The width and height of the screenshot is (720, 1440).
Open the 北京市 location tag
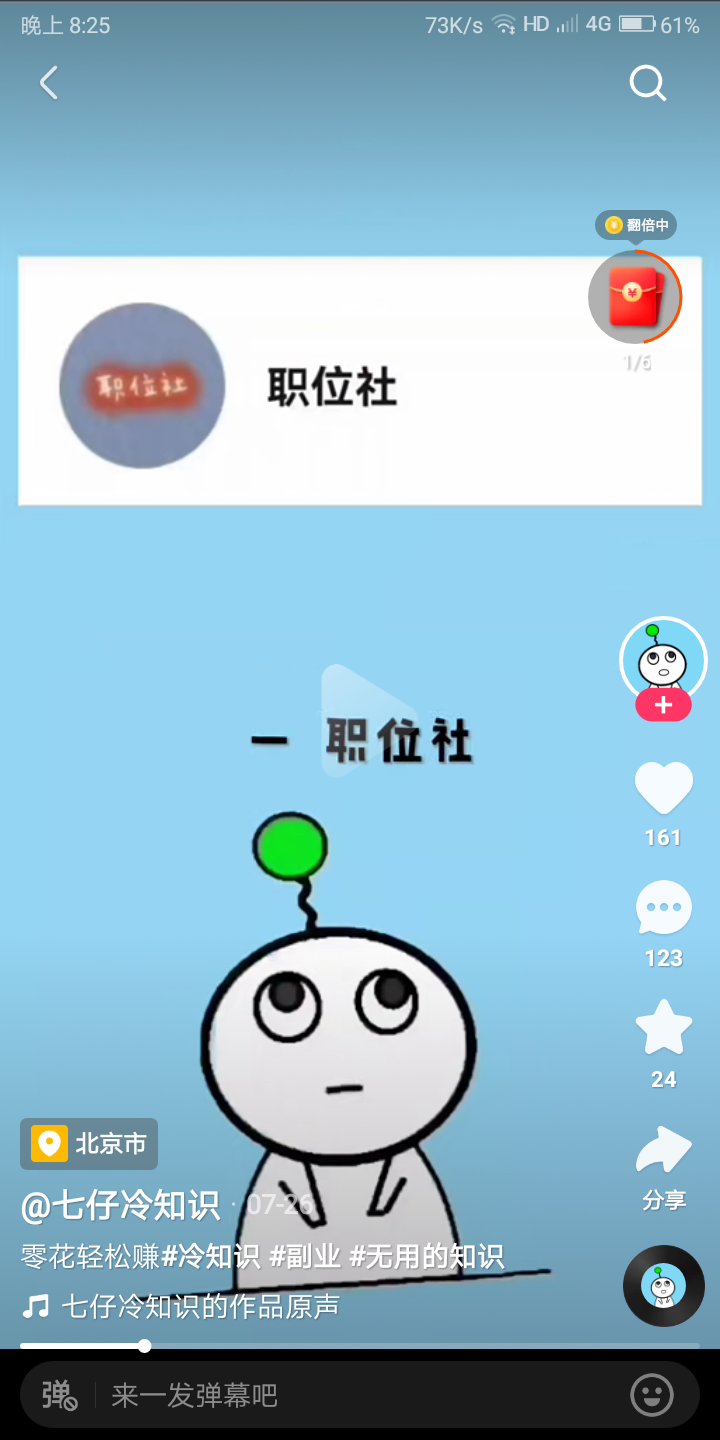coord(88,1144)
